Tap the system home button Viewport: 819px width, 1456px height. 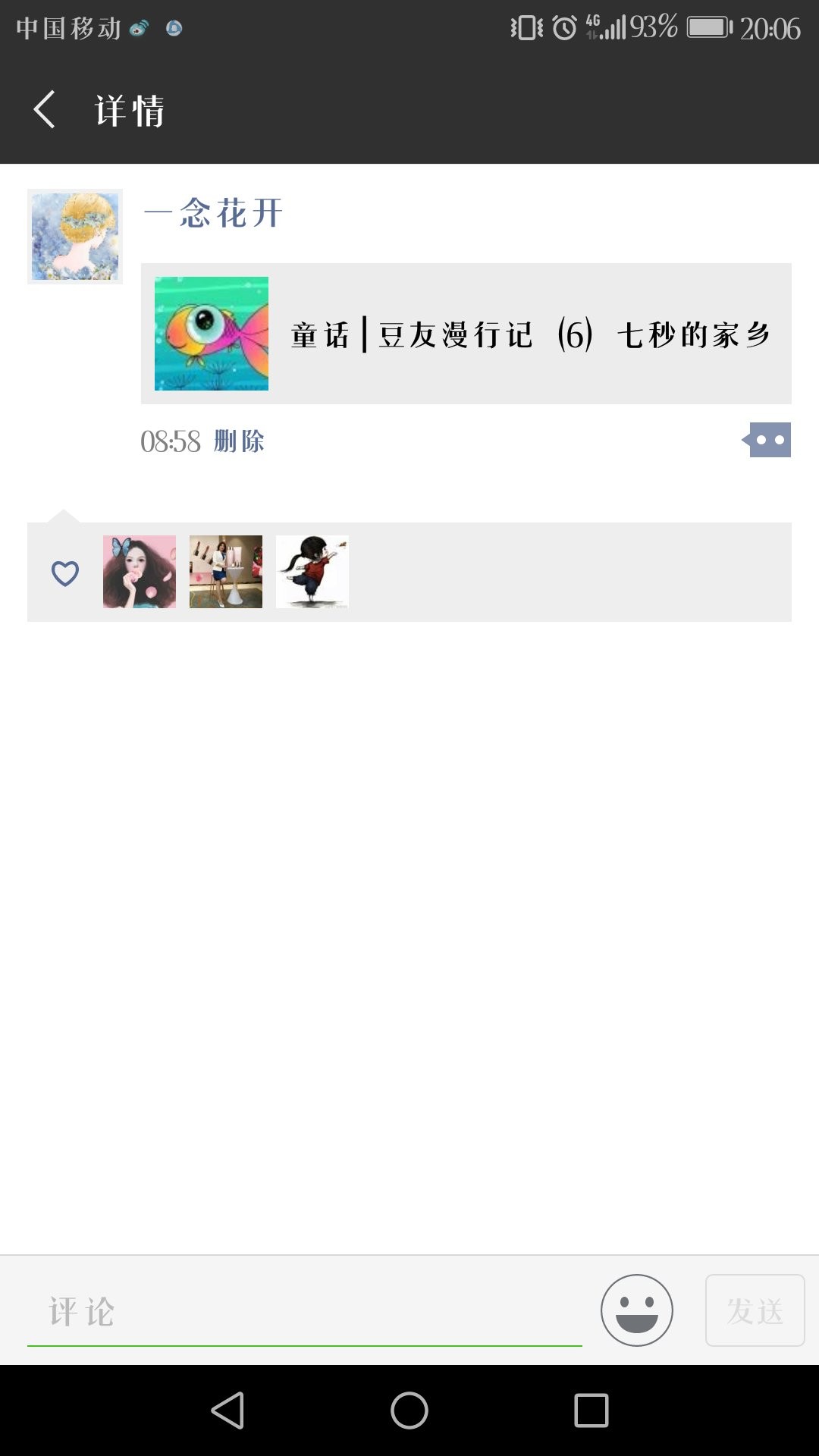pyautogui.click(x=409, y=1411)
